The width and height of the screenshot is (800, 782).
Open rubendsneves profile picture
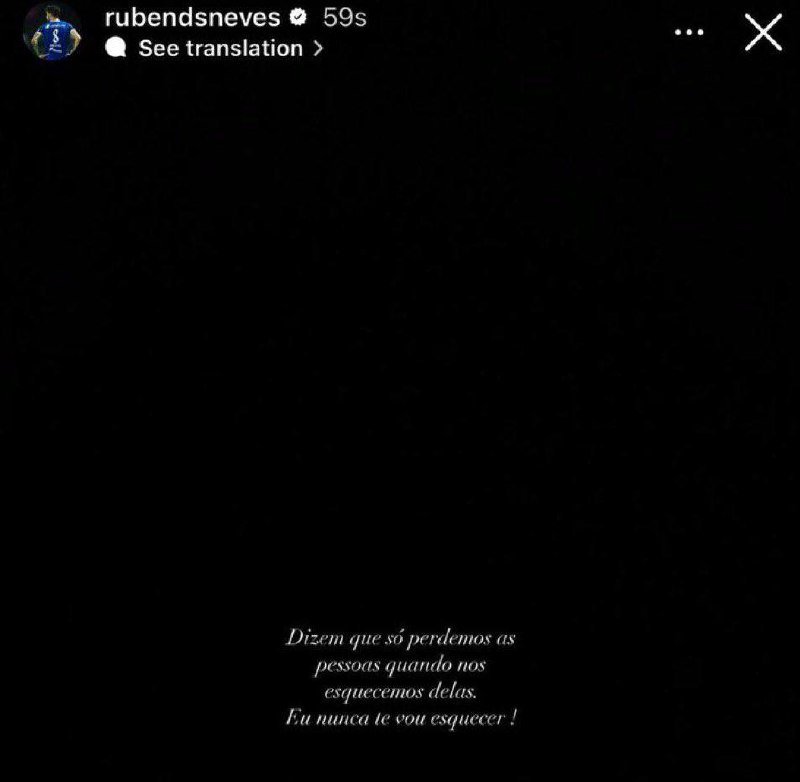(54, 30)
